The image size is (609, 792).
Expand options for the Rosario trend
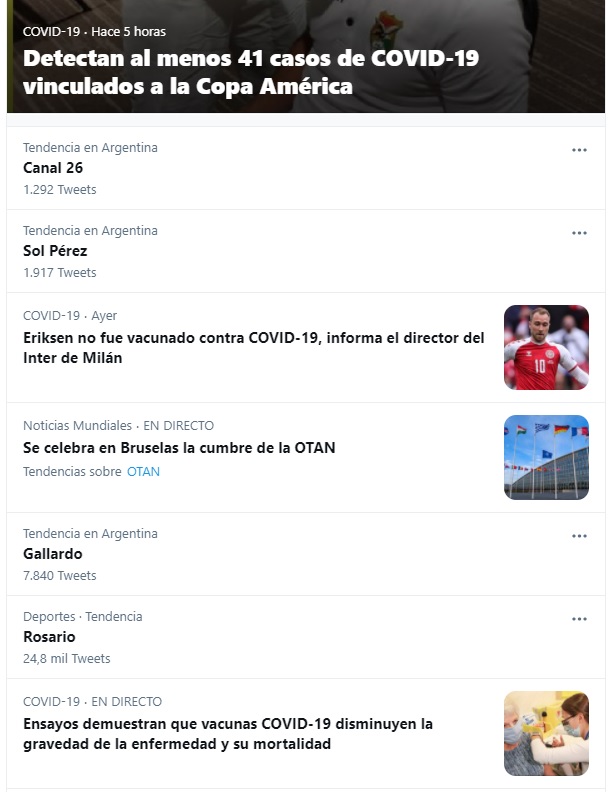point(579,619)
